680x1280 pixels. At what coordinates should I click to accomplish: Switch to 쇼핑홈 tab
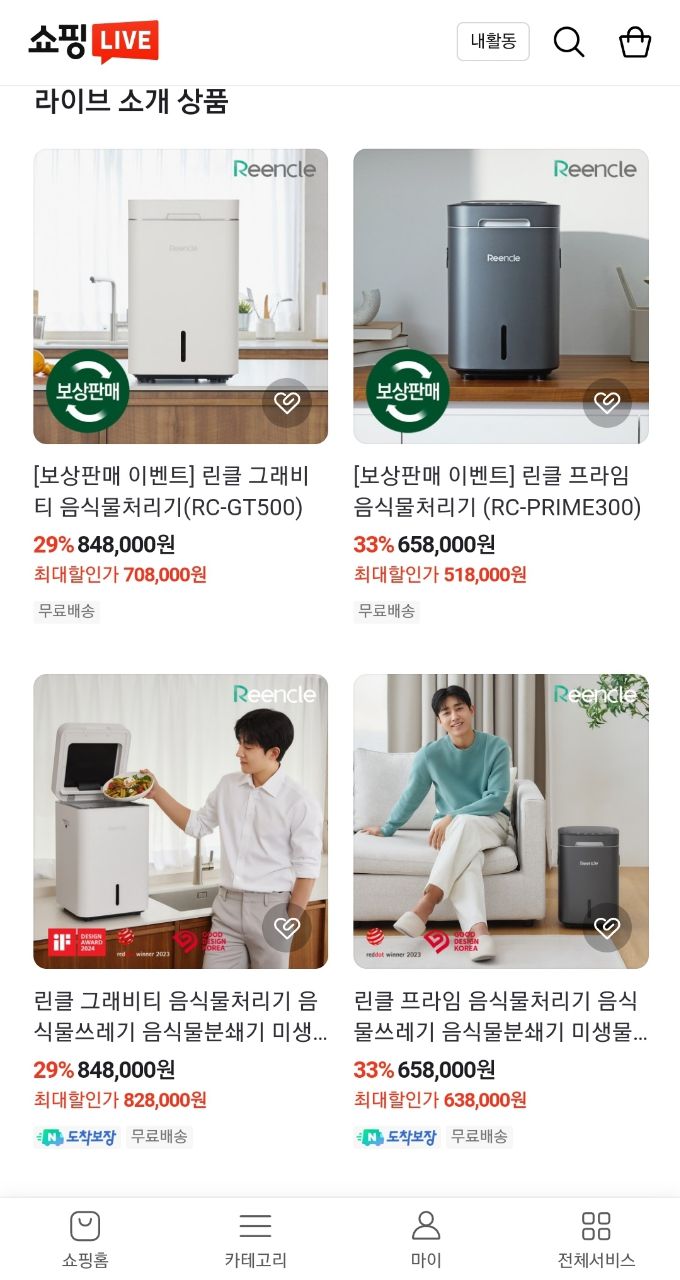coord(85,1239)
